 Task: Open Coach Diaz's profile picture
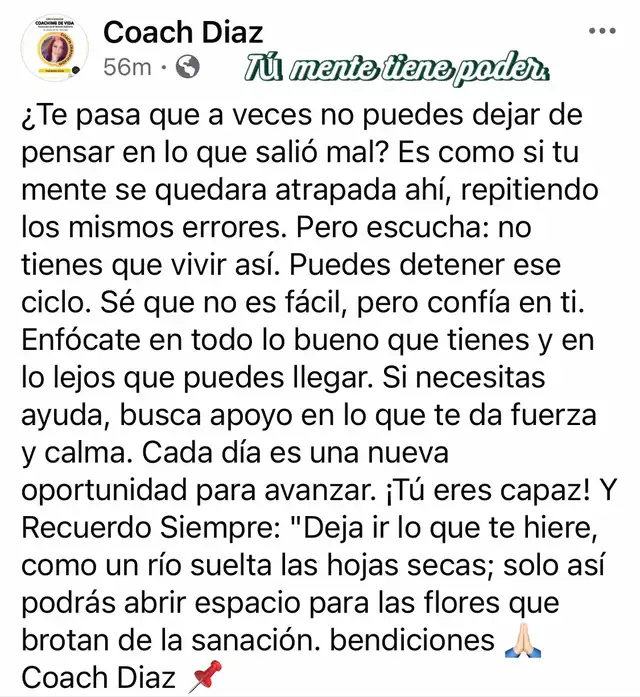(55, 48)
